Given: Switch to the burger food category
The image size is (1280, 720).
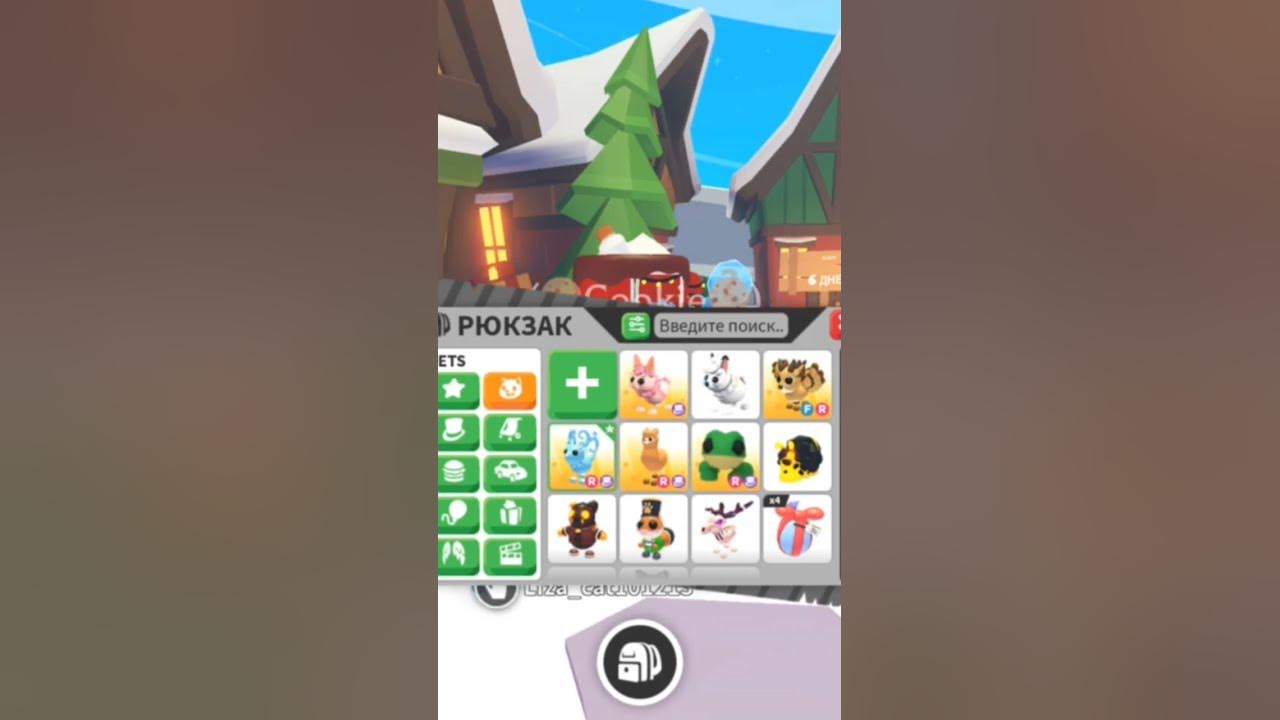Looking at the screenshot, I should coord(456,473).
